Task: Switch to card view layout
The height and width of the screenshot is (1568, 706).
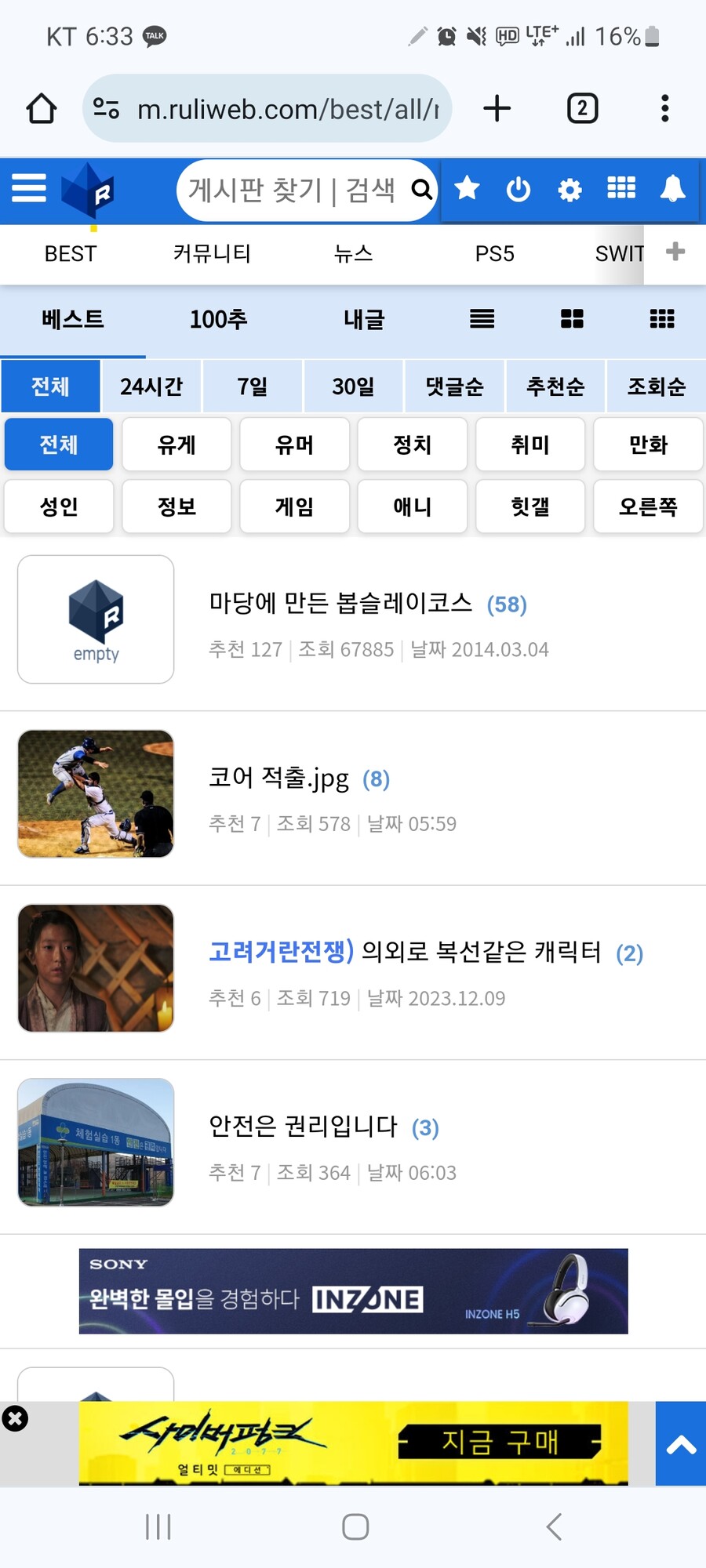Action: point(572,318)
